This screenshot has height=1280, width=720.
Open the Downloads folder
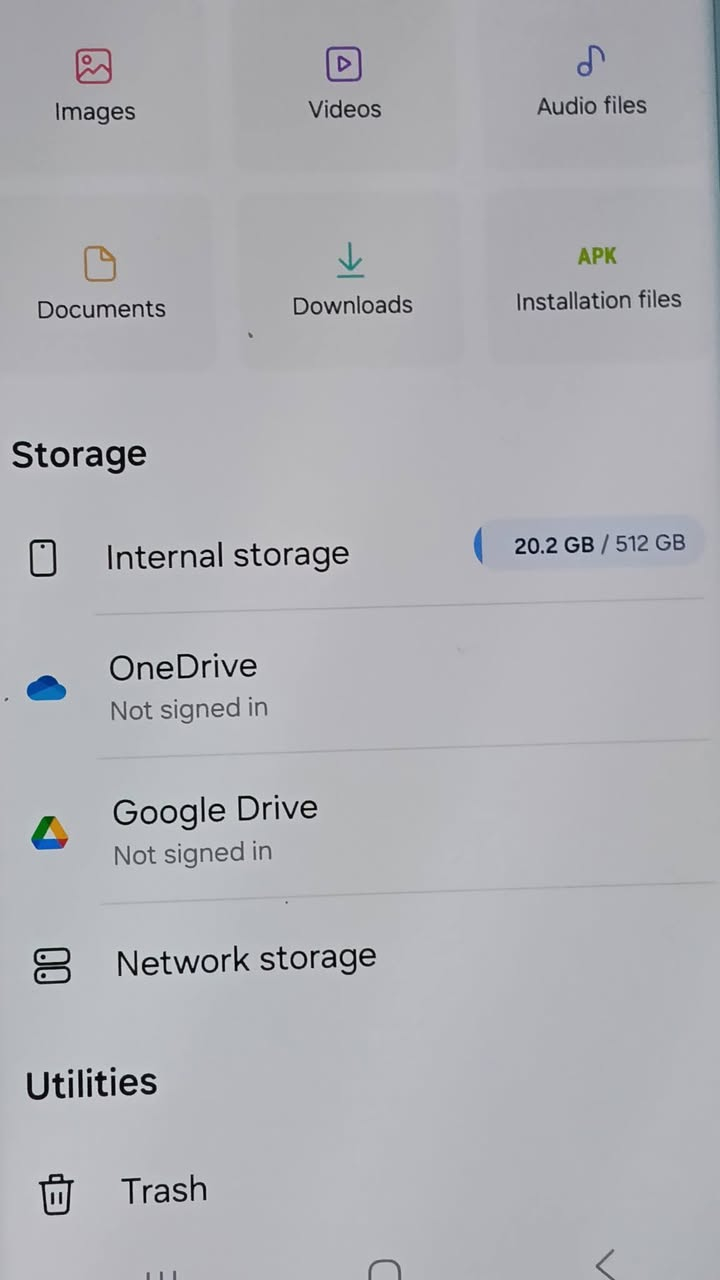tap(351, 281)
